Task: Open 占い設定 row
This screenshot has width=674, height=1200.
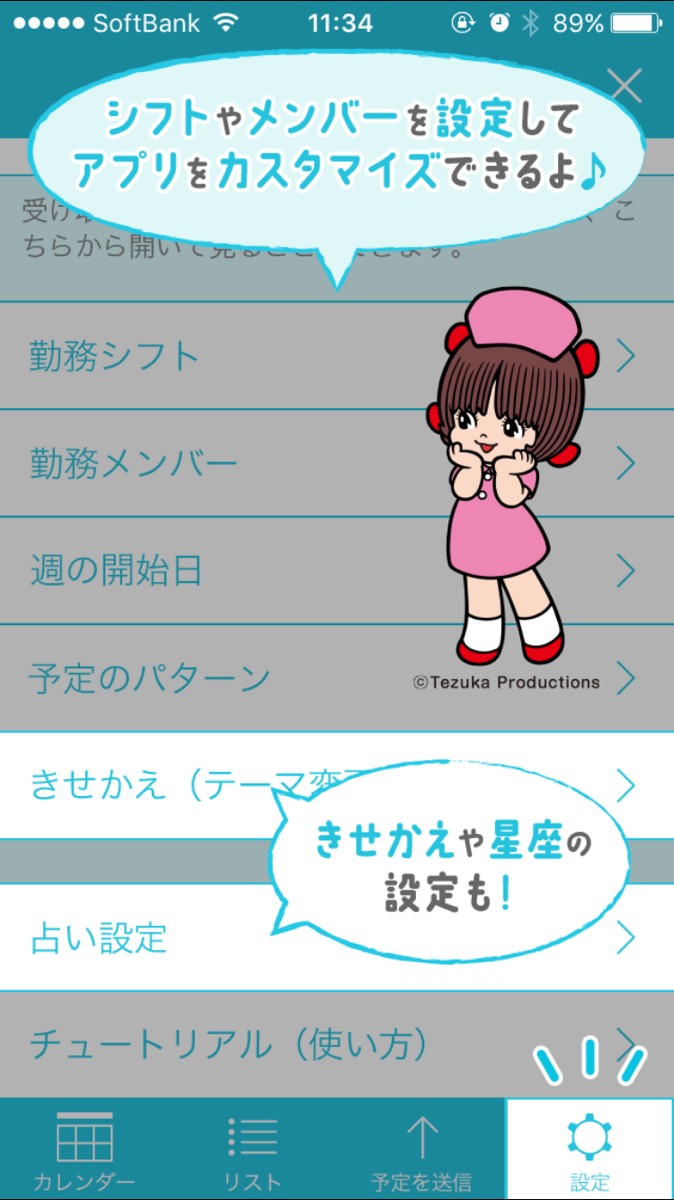Action: (150, 938)
